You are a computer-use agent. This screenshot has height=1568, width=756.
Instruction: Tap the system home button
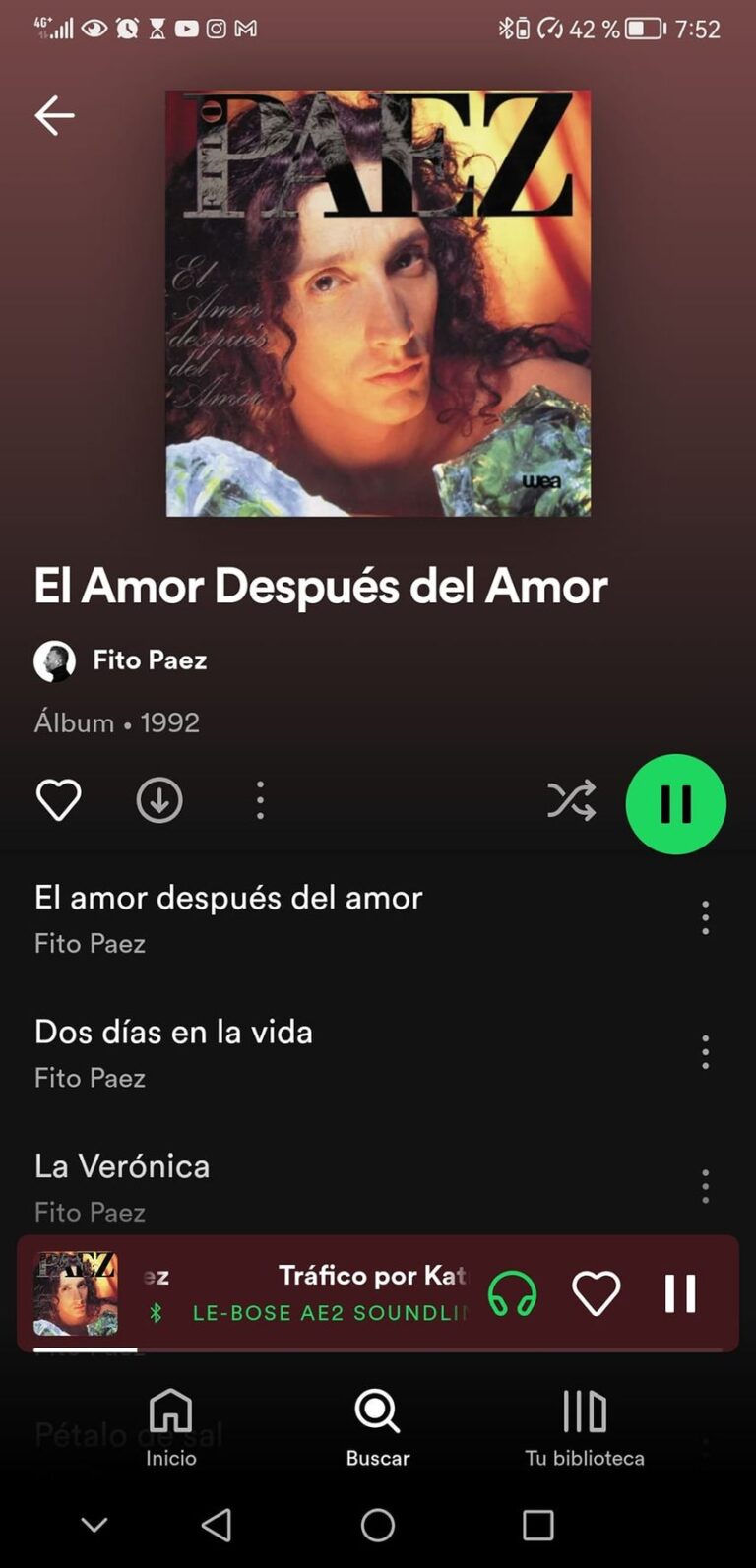(x=378, y=1526)
